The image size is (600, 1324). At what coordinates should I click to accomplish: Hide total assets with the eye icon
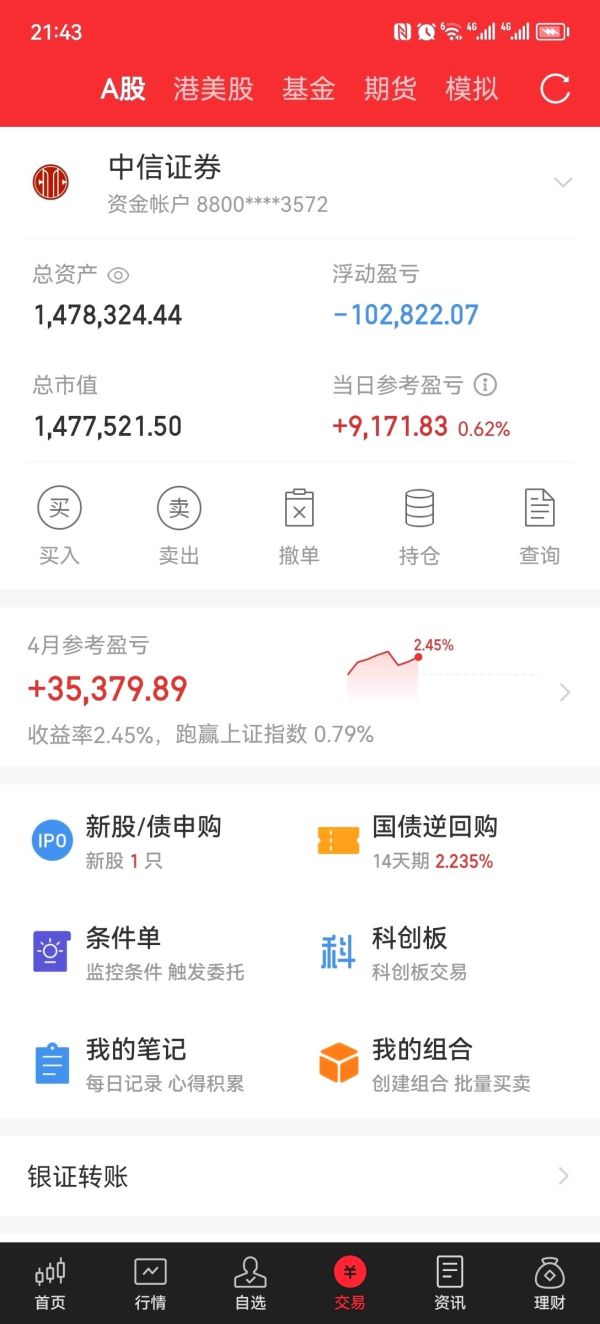click(x=118, y=275)
